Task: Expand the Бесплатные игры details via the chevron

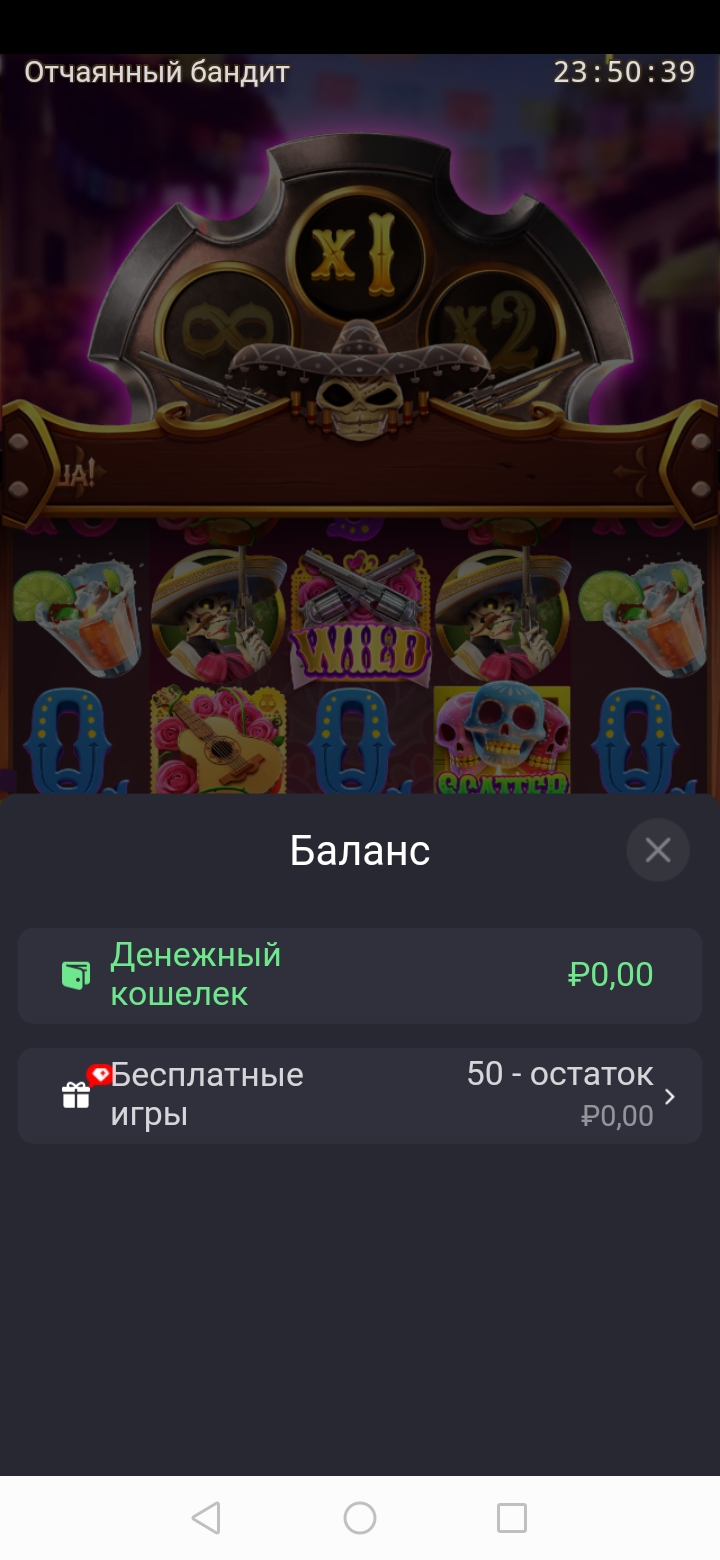Action: (670, 1095)
